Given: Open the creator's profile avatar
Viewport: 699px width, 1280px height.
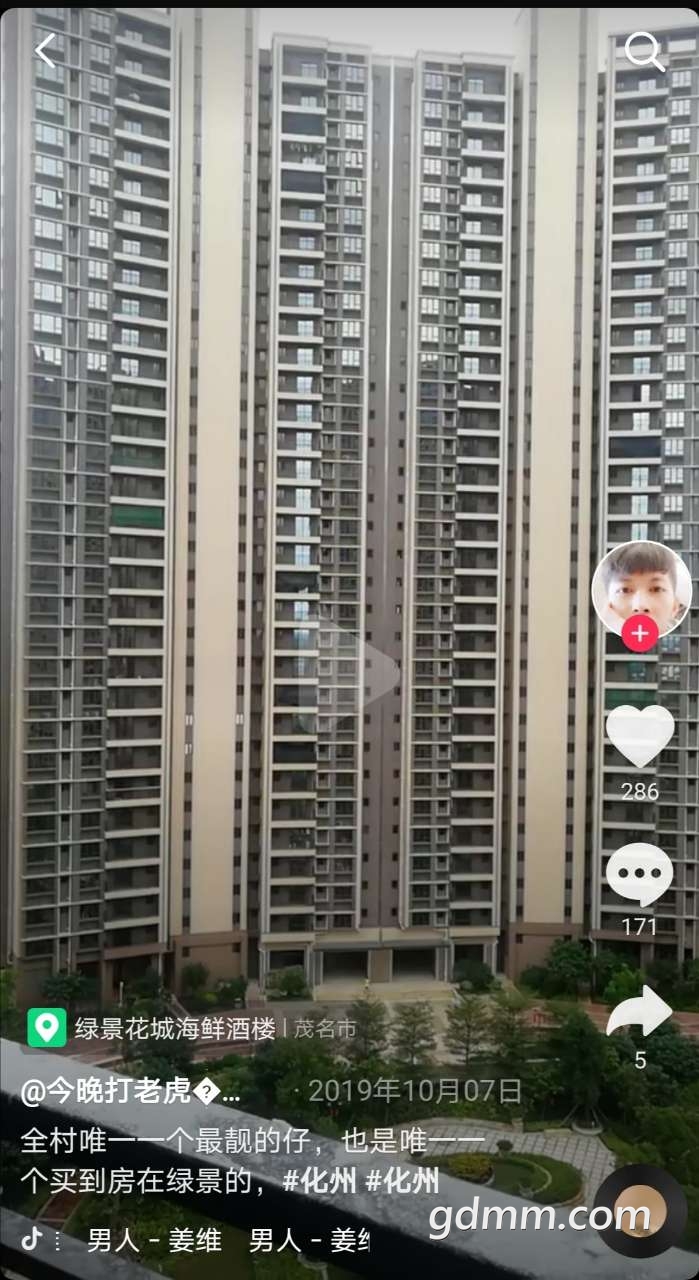Looking at the screenshot, I should click(x=641, y=590).
